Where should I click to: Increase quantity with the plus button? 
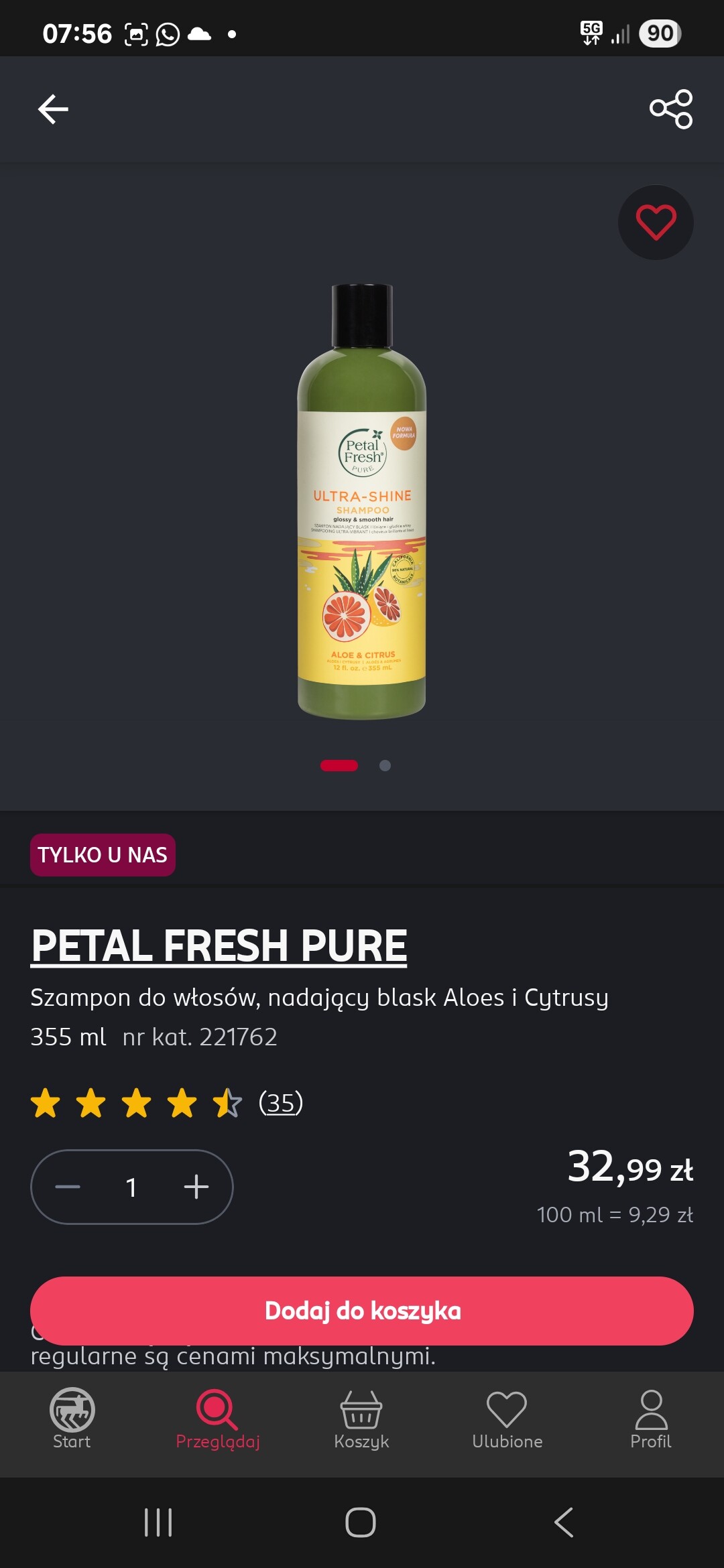pos(196,1187)
